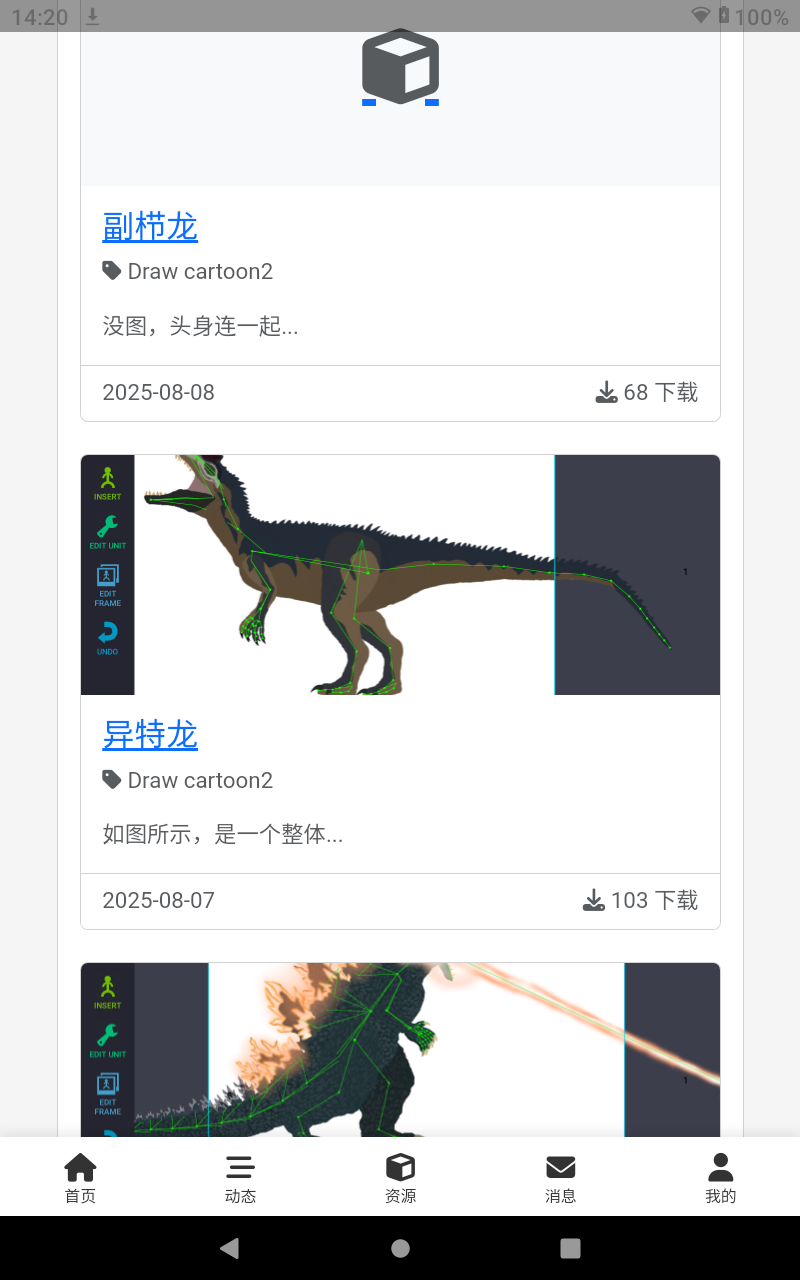Click the download icon beside 103 下载
The height and width of the screenshot is (1280, 800).
pos(594,900)
